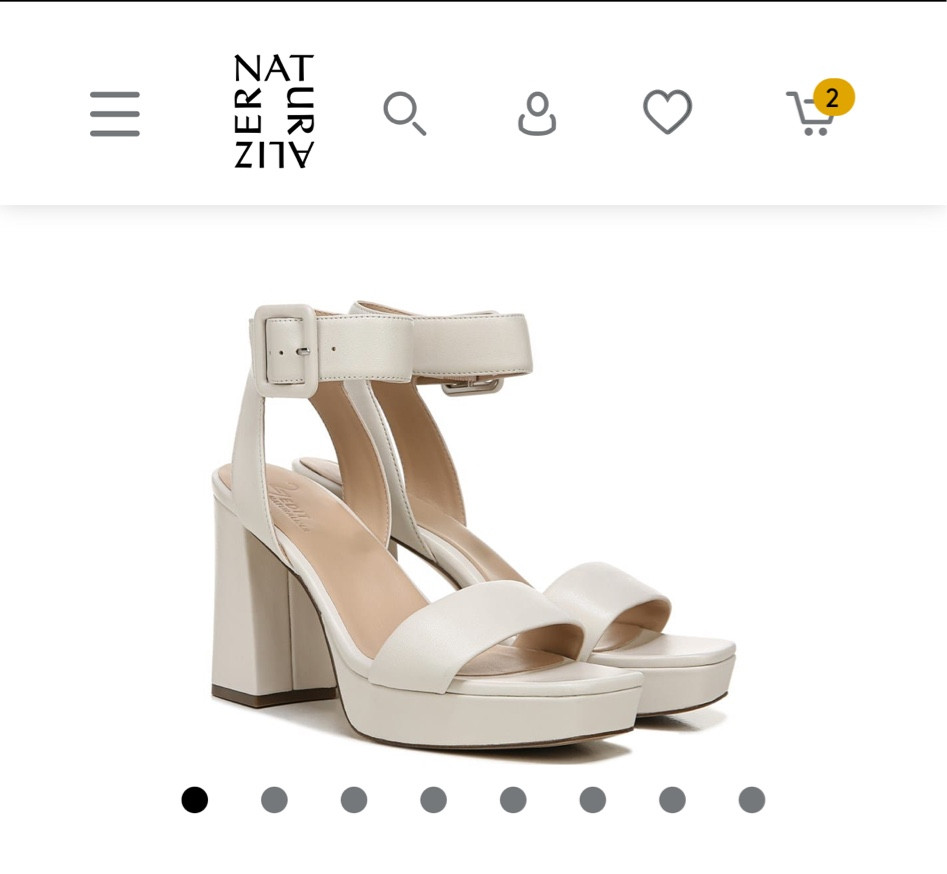Open the search icon
The image size is (947, 874).
pyautogui.click(x=404, y=113)
